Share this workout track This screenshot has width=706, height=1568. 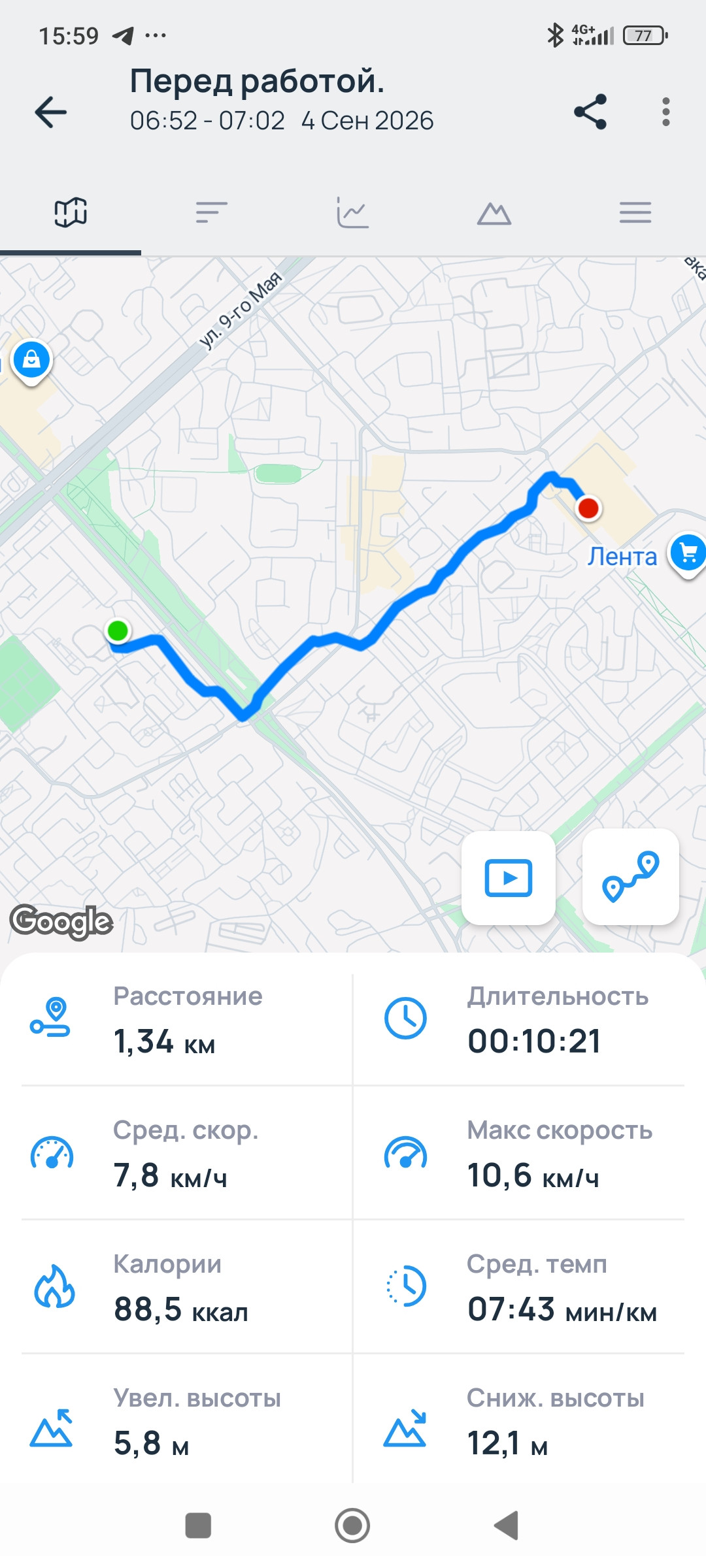[x=590, y=112]
